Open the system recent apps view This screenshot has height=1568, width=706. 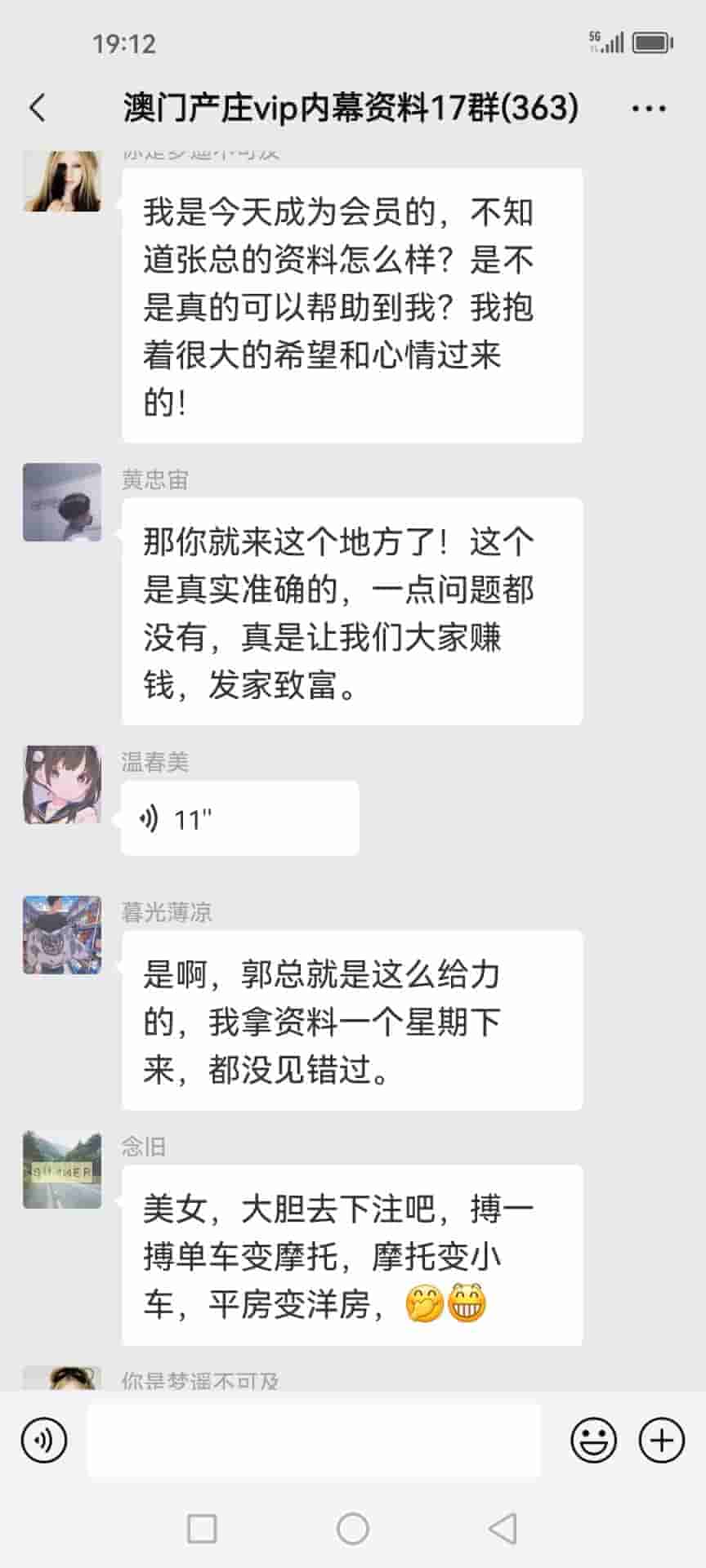coord(202,1529)
